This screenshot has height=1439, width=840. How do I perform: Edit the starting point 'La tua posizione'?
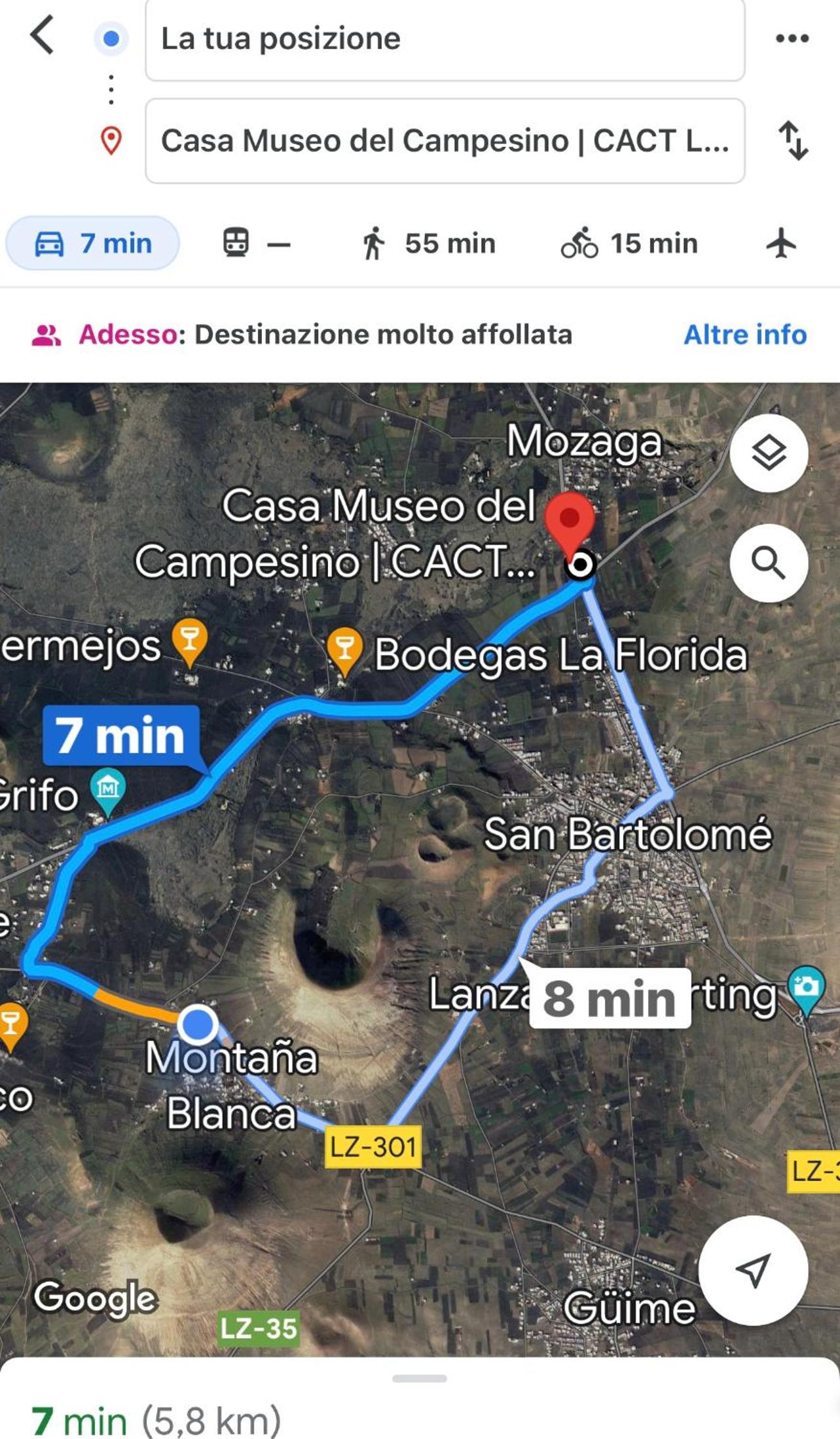point(445,39)
